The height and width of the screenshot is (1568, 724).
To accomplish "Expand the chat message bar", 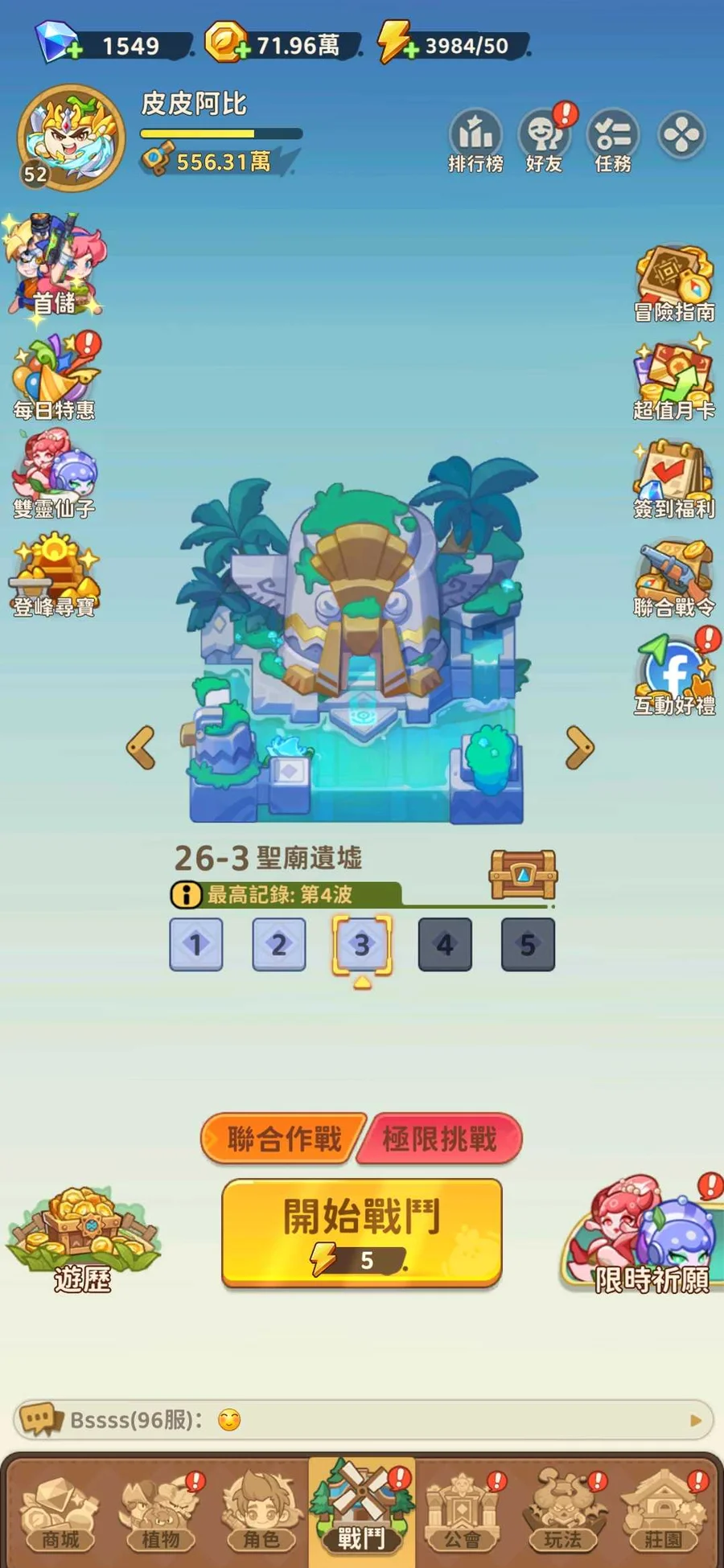I will [362, 1420].
